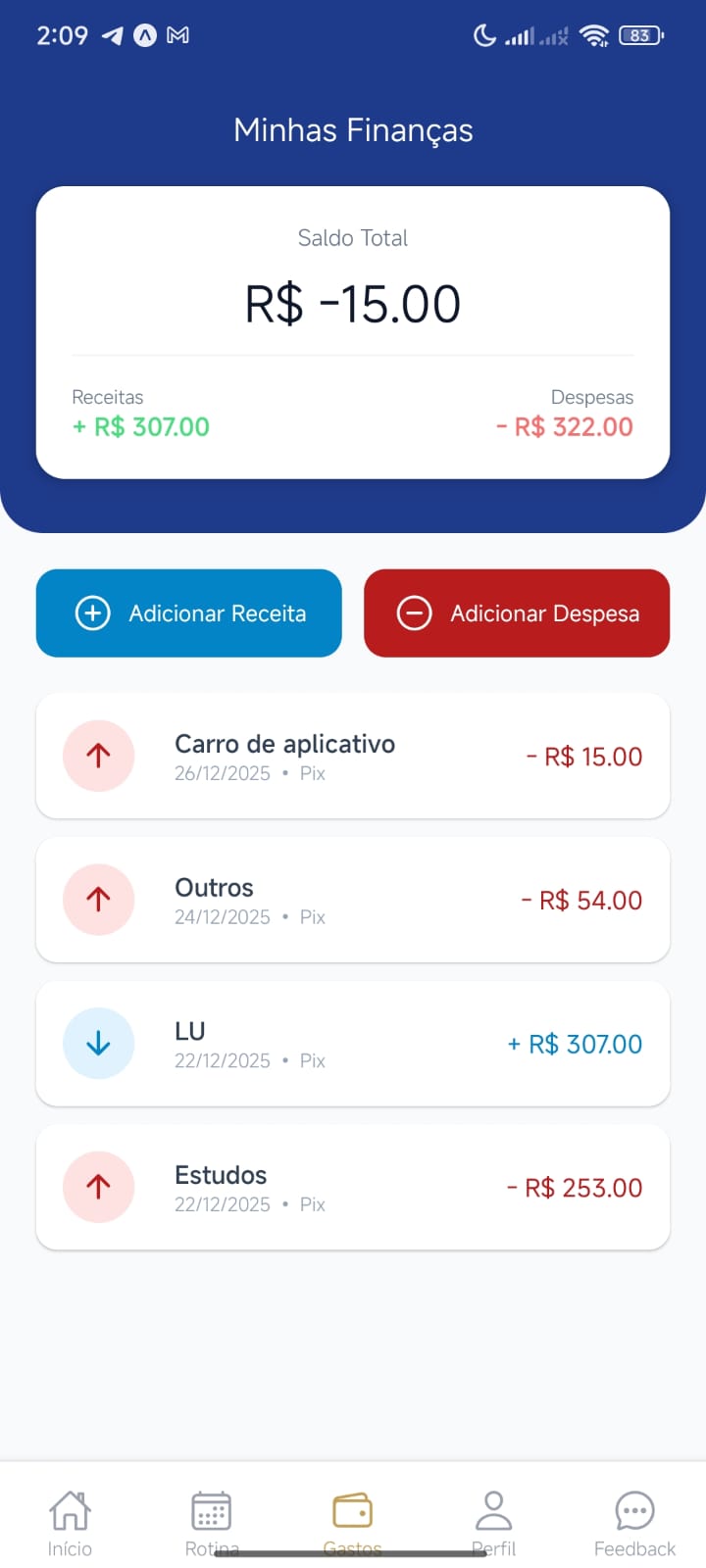Tap the battery indicator in status bar

coord(639,35)
